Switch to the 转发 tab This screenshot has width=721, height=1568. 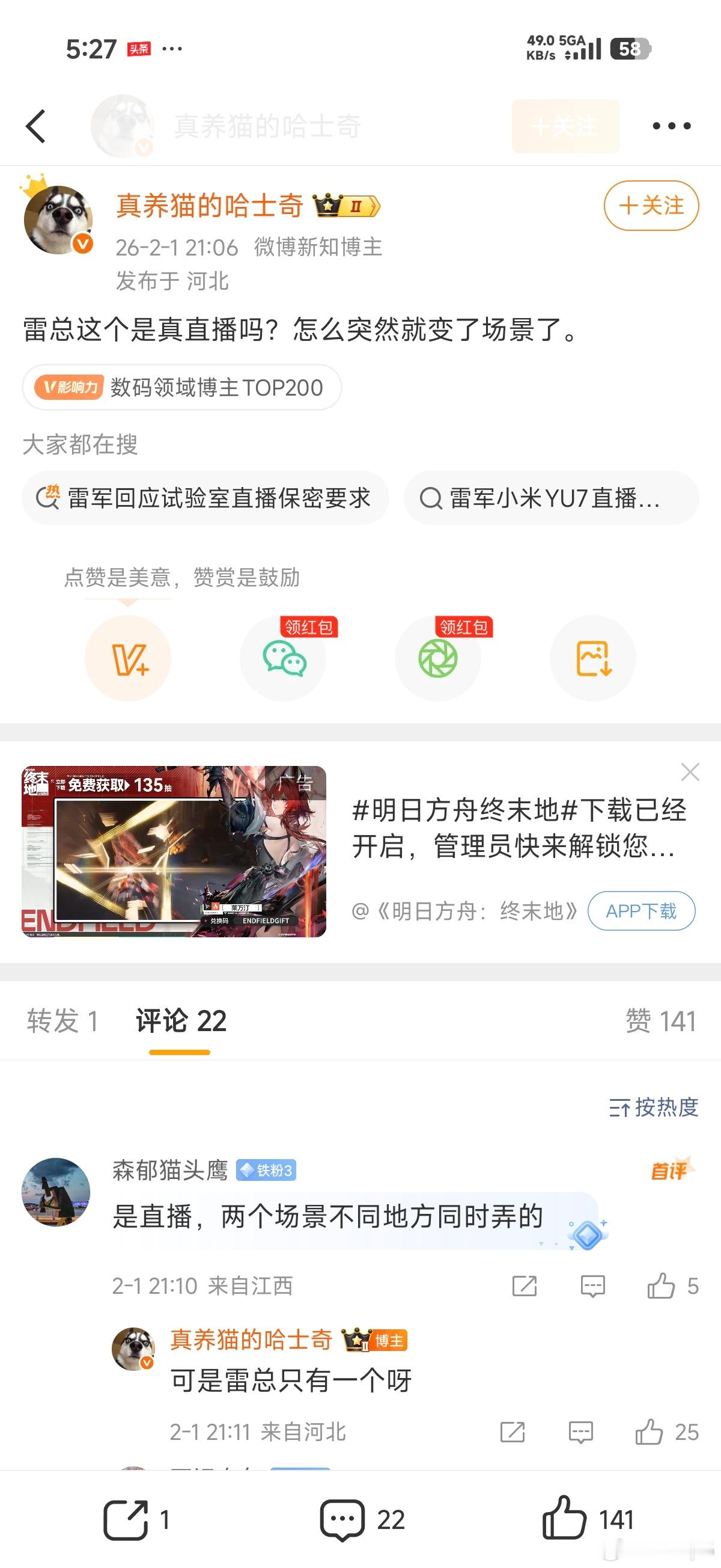61,1022
